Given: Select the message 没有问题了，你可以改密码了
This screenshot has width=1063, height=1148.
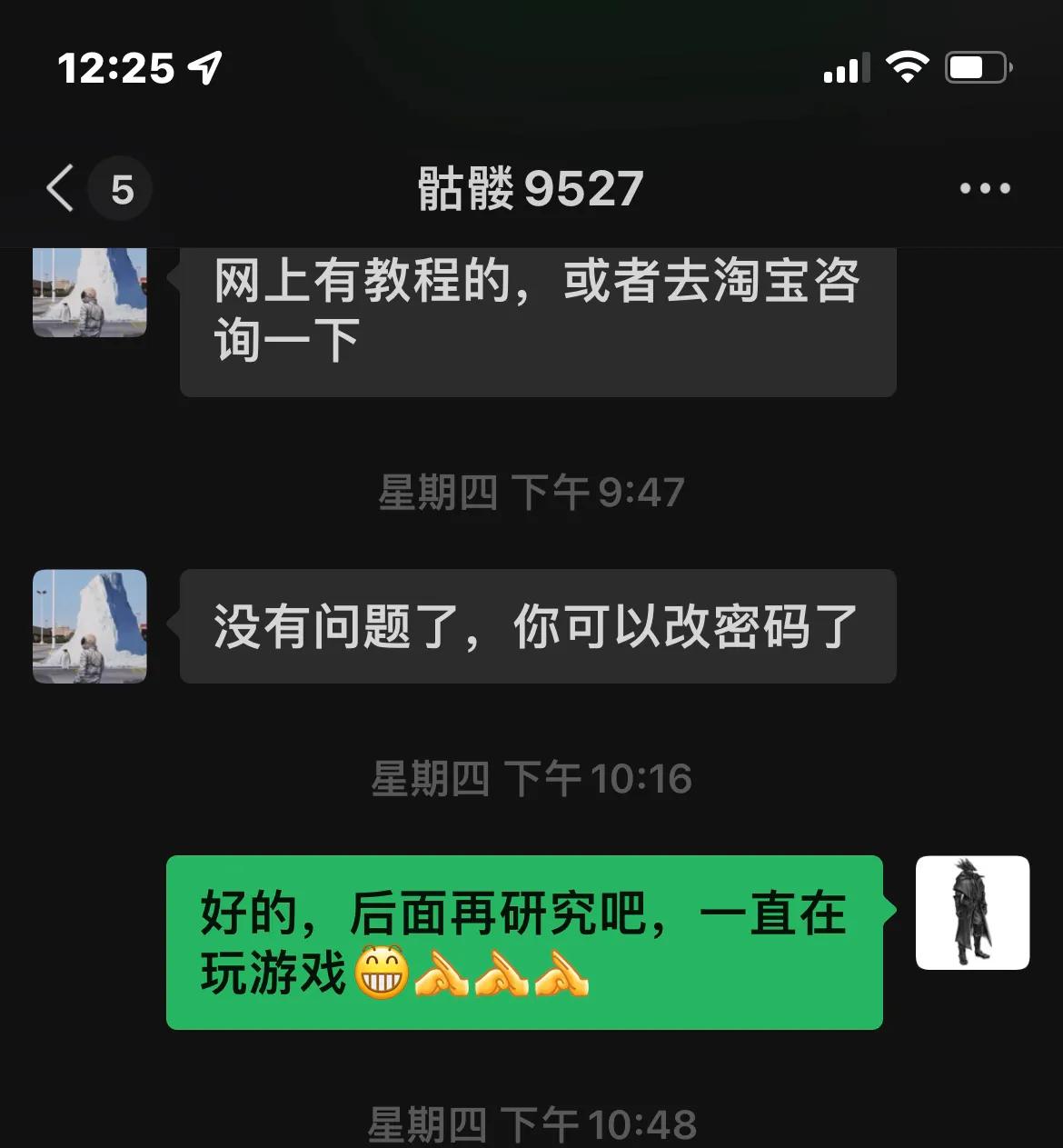Looking at the screenshot, I should [538, 626].
